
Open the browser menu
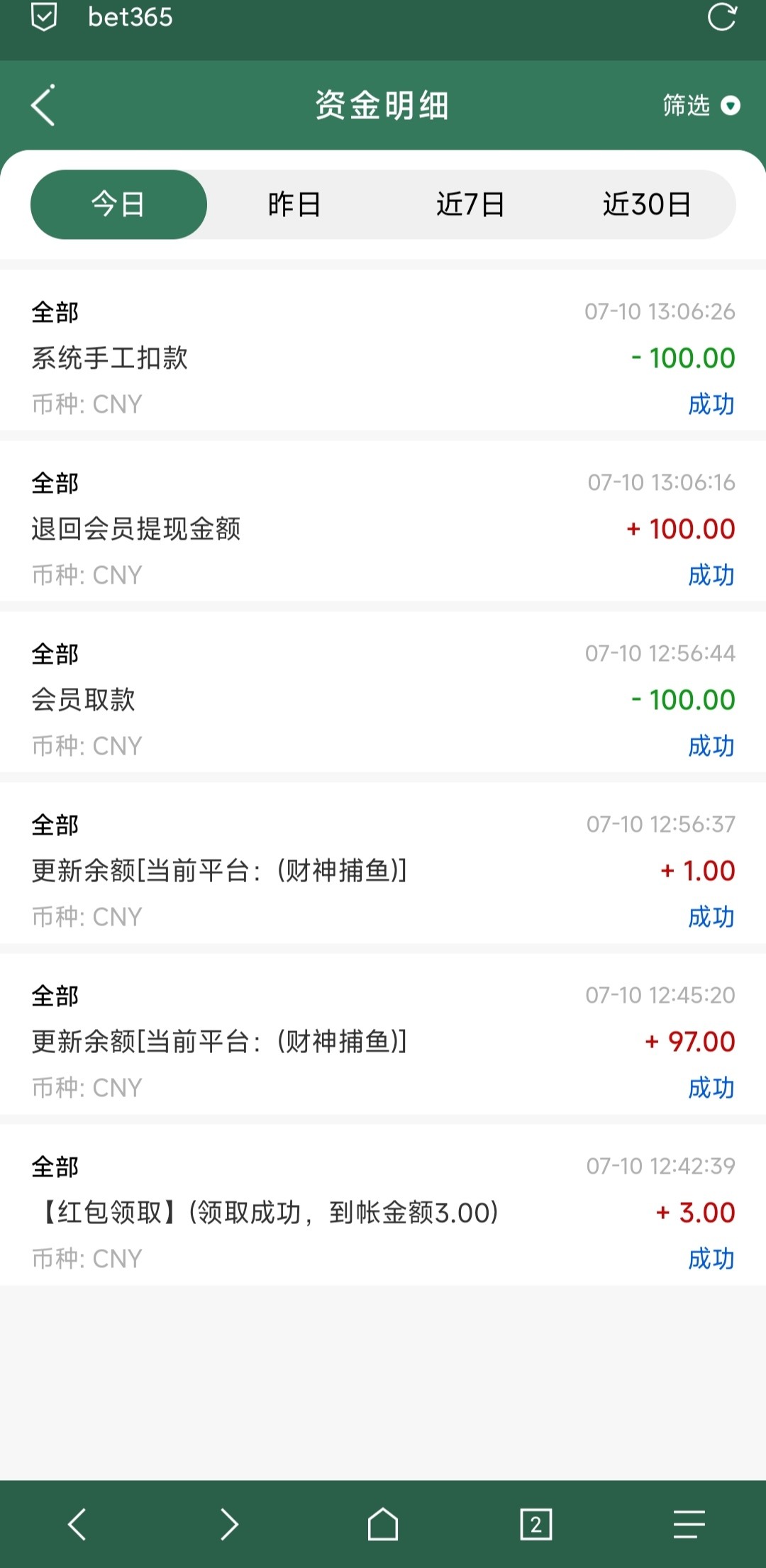point(689,1523)
